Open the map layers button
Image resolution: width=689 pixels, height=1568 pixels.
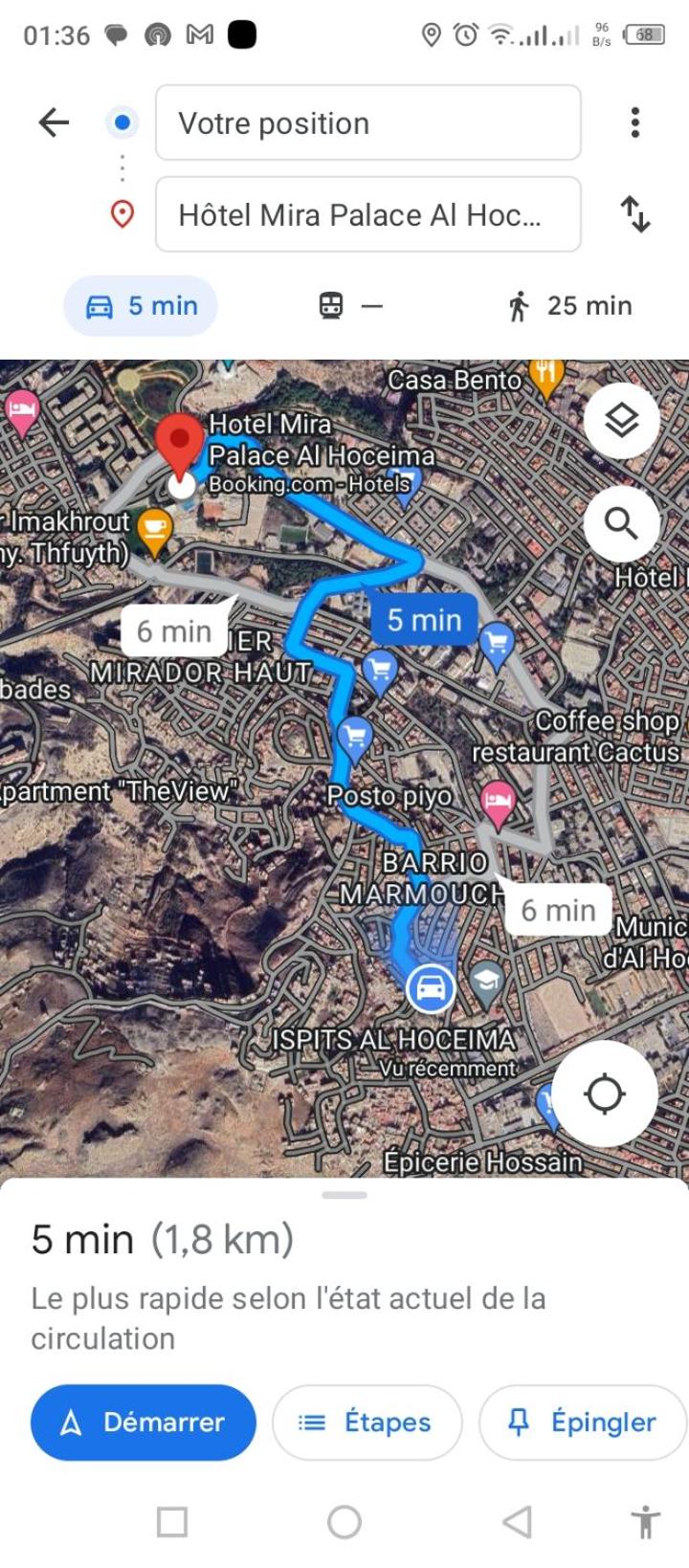tap(622, 420)
